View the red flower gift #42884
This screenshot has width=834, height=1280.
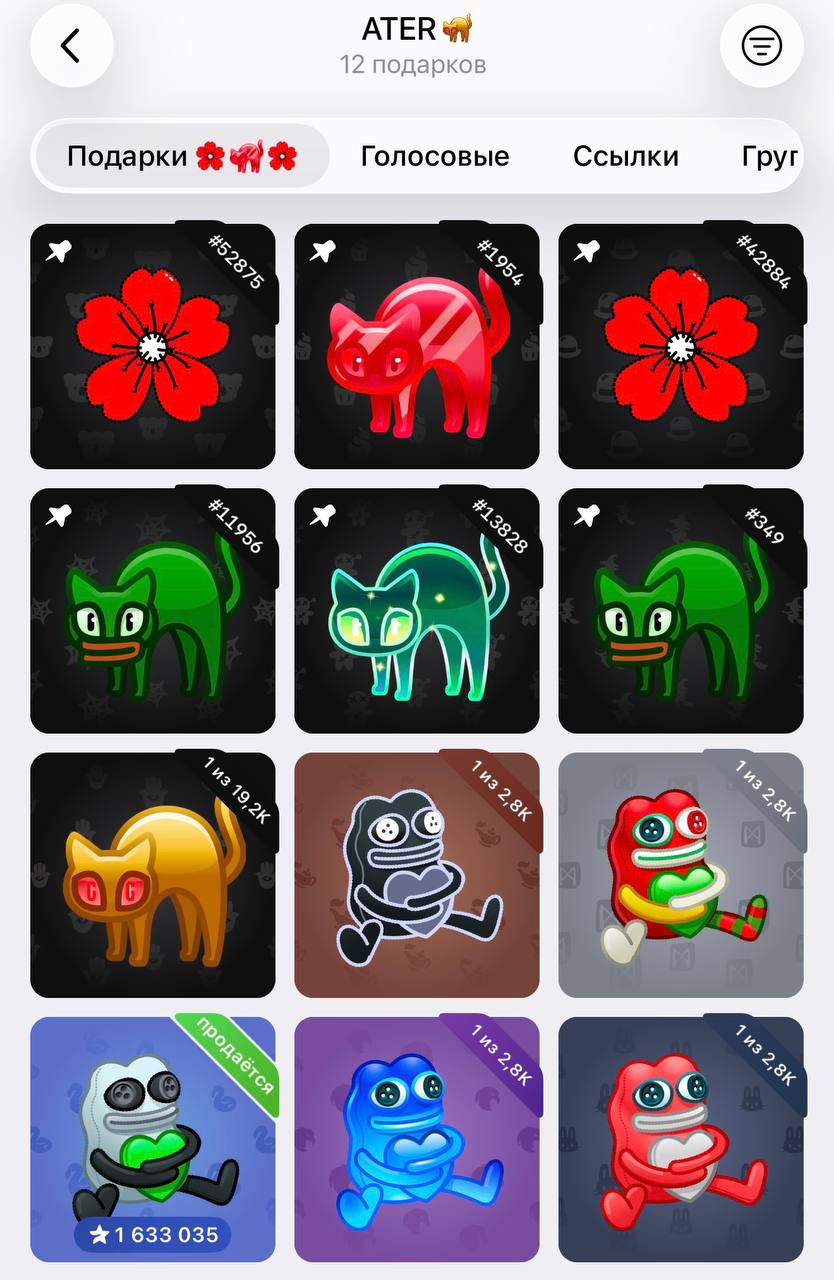pyautogui.click(x=681, y=346)
